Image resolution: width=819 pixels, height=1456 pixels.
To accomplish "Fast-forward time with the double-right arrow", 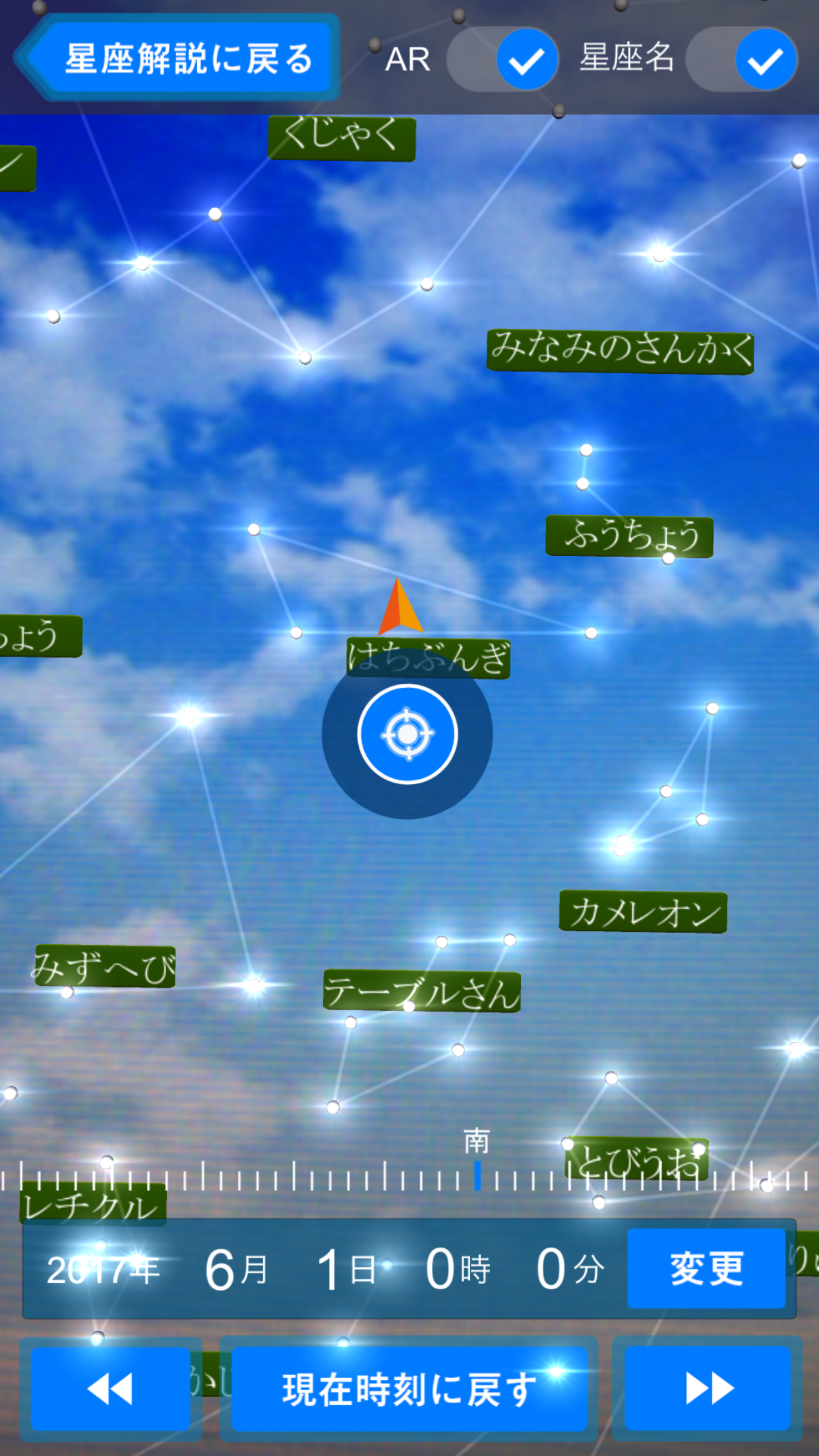I will pos(708,1388).
